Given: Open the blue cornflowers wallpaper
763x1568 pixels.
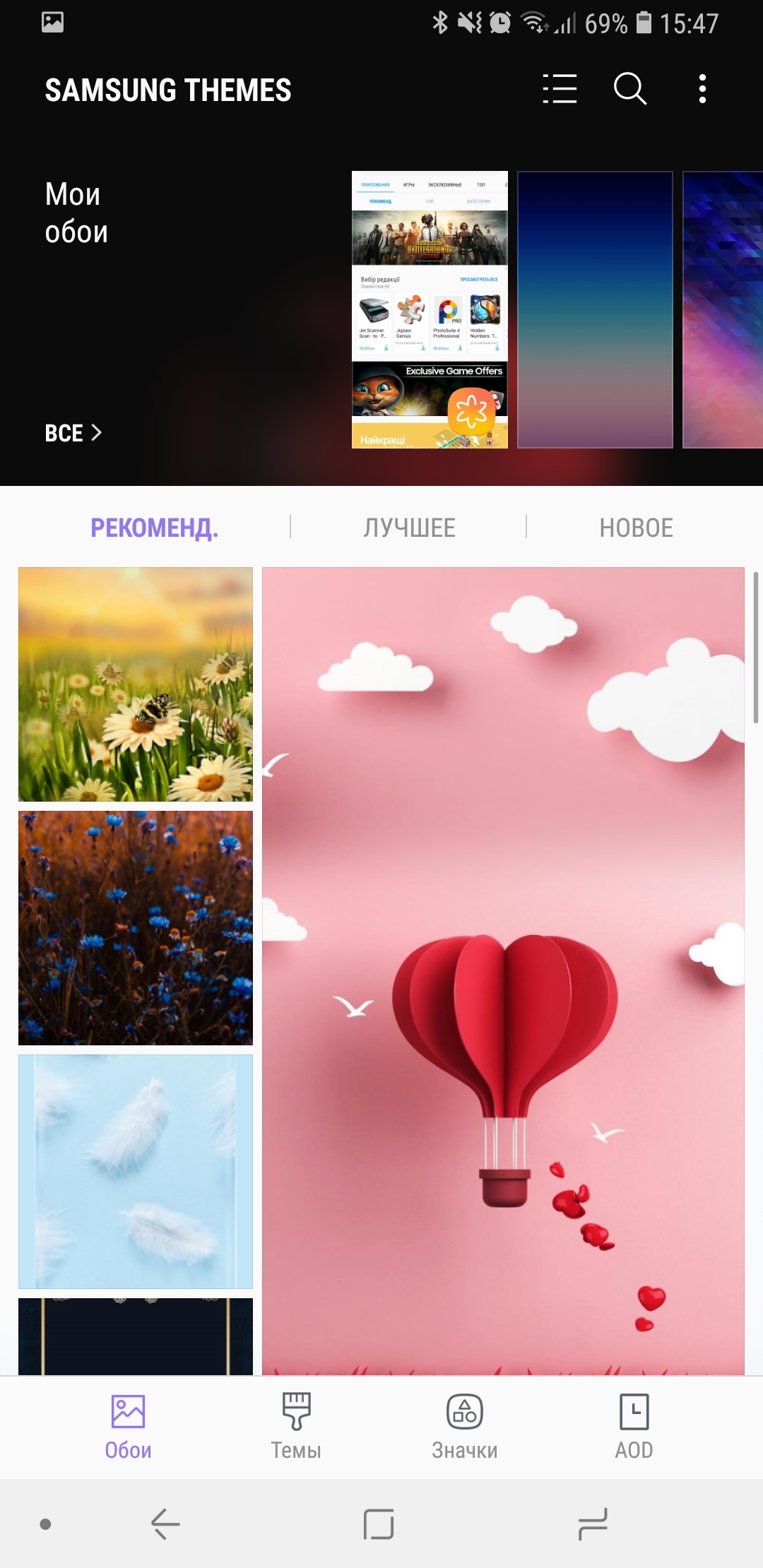Looking at the screenshot, I should [x=136, y=927].
